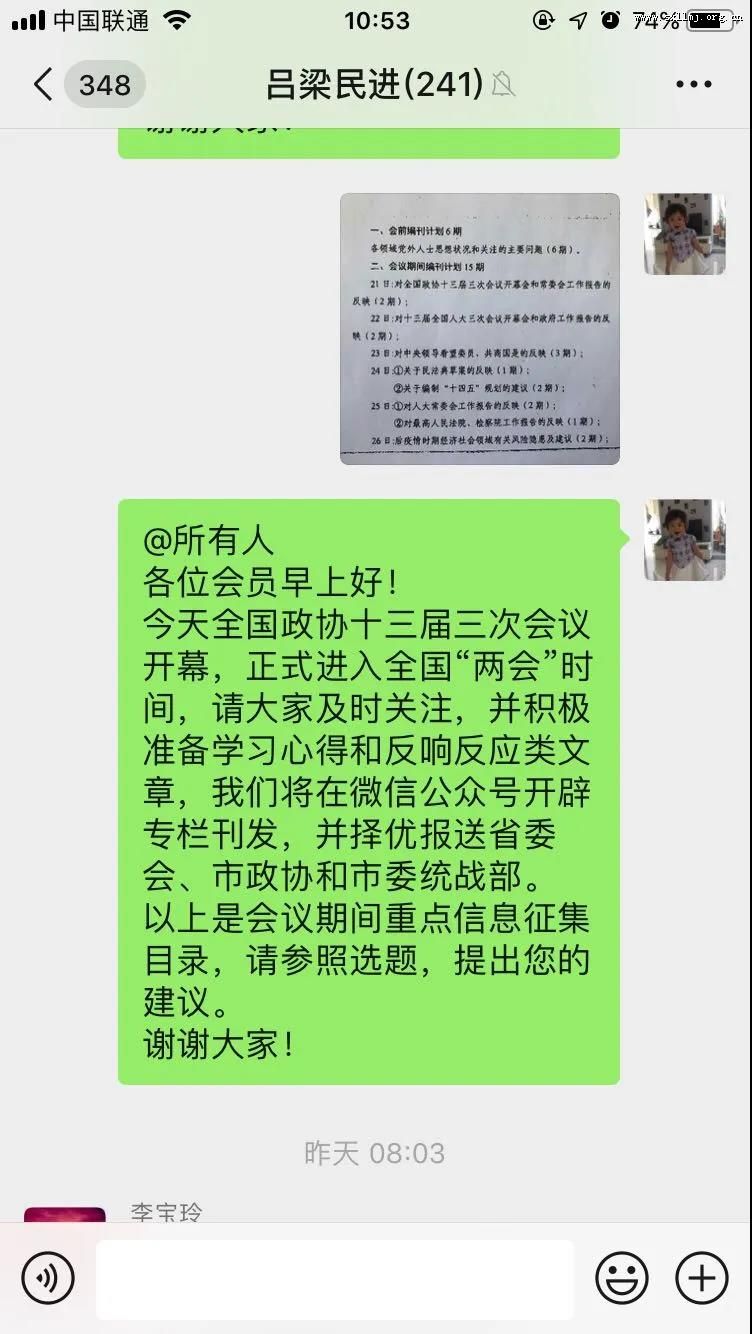This screenshot has width=752, height=1334.
Task: Focus the message text field
Action: [x=334, y=1278]
